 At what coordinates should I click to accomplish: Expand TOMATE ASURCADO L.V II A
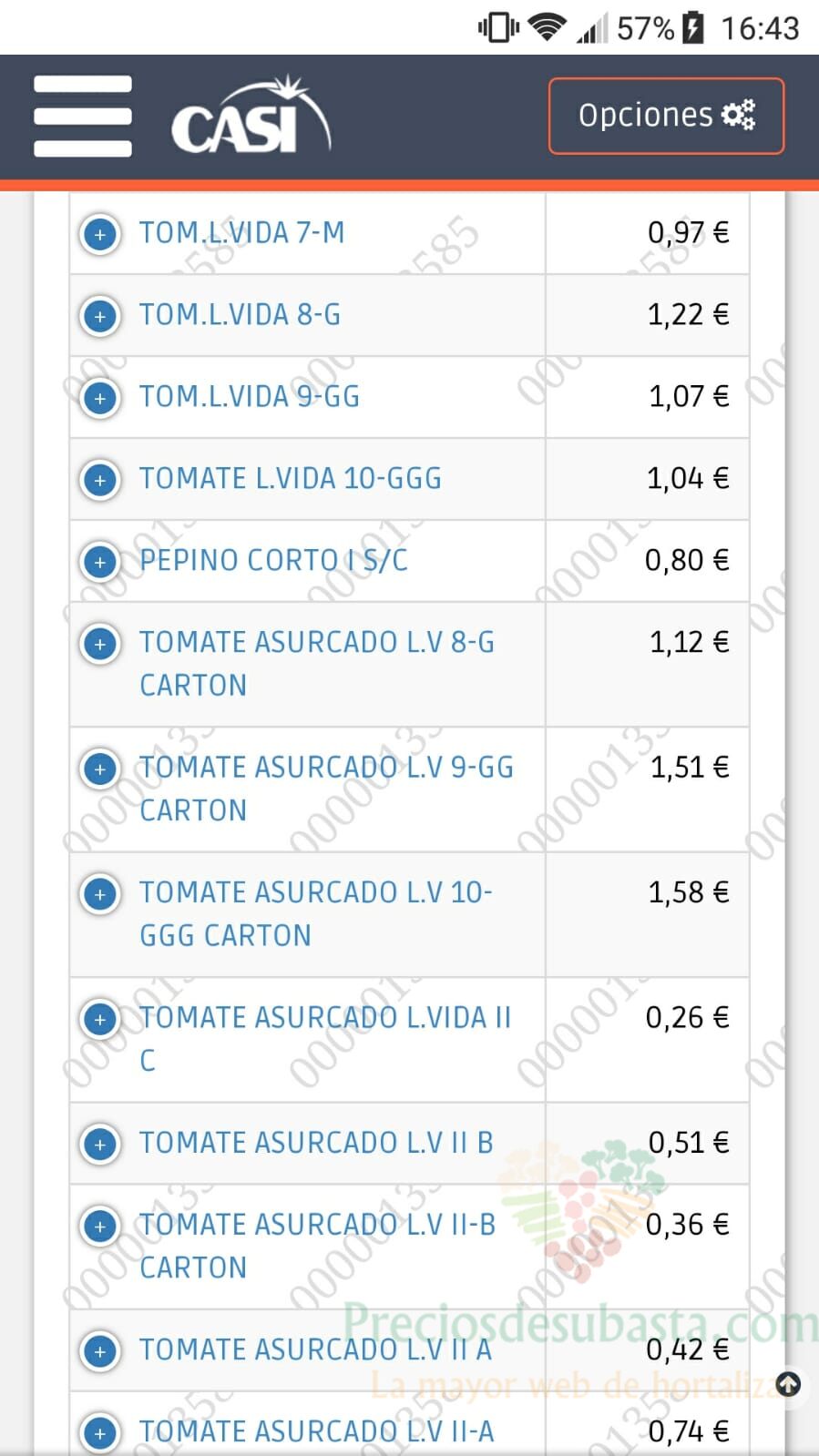tap(100, 1351)
